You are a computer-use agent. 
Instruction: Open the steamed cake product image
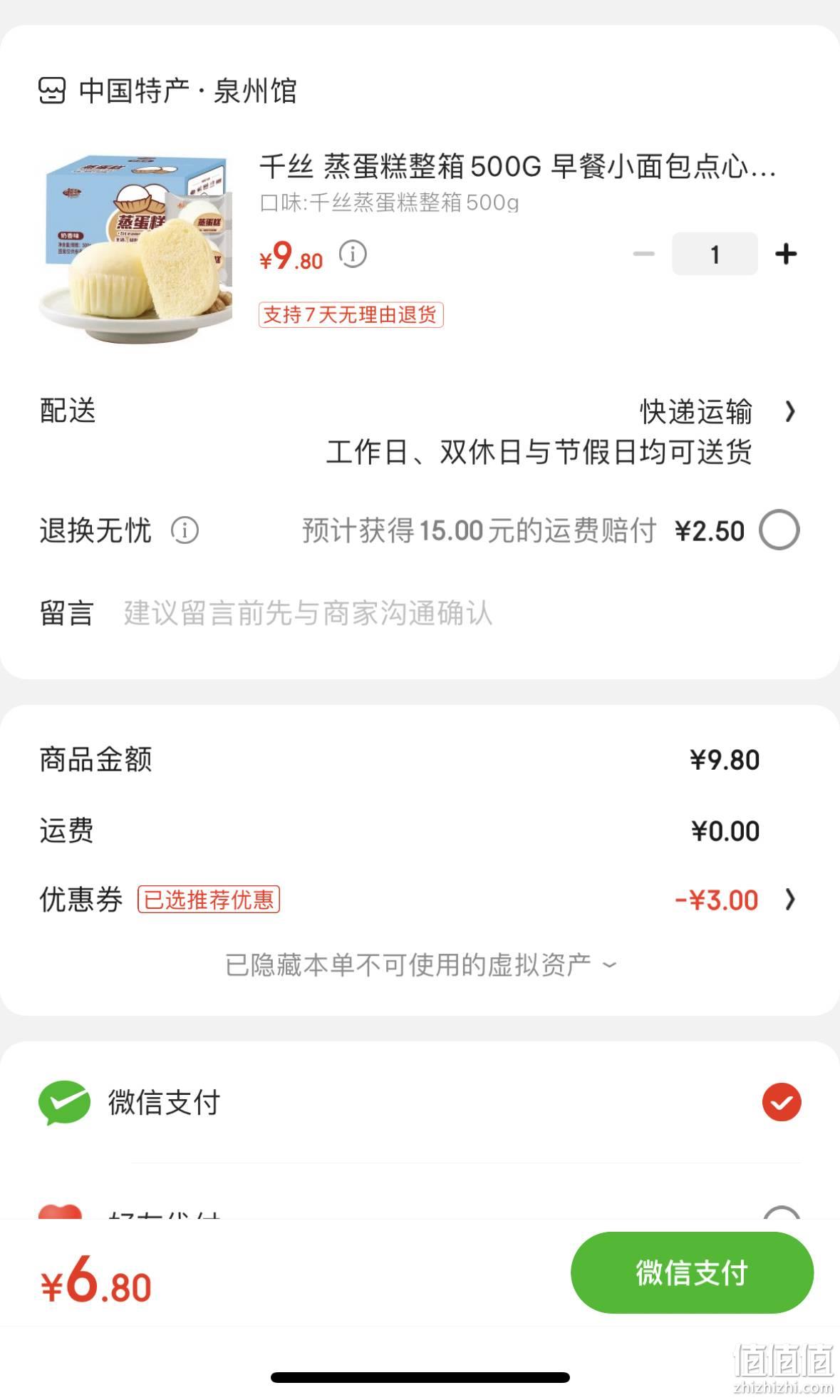[x=135, y=247]
